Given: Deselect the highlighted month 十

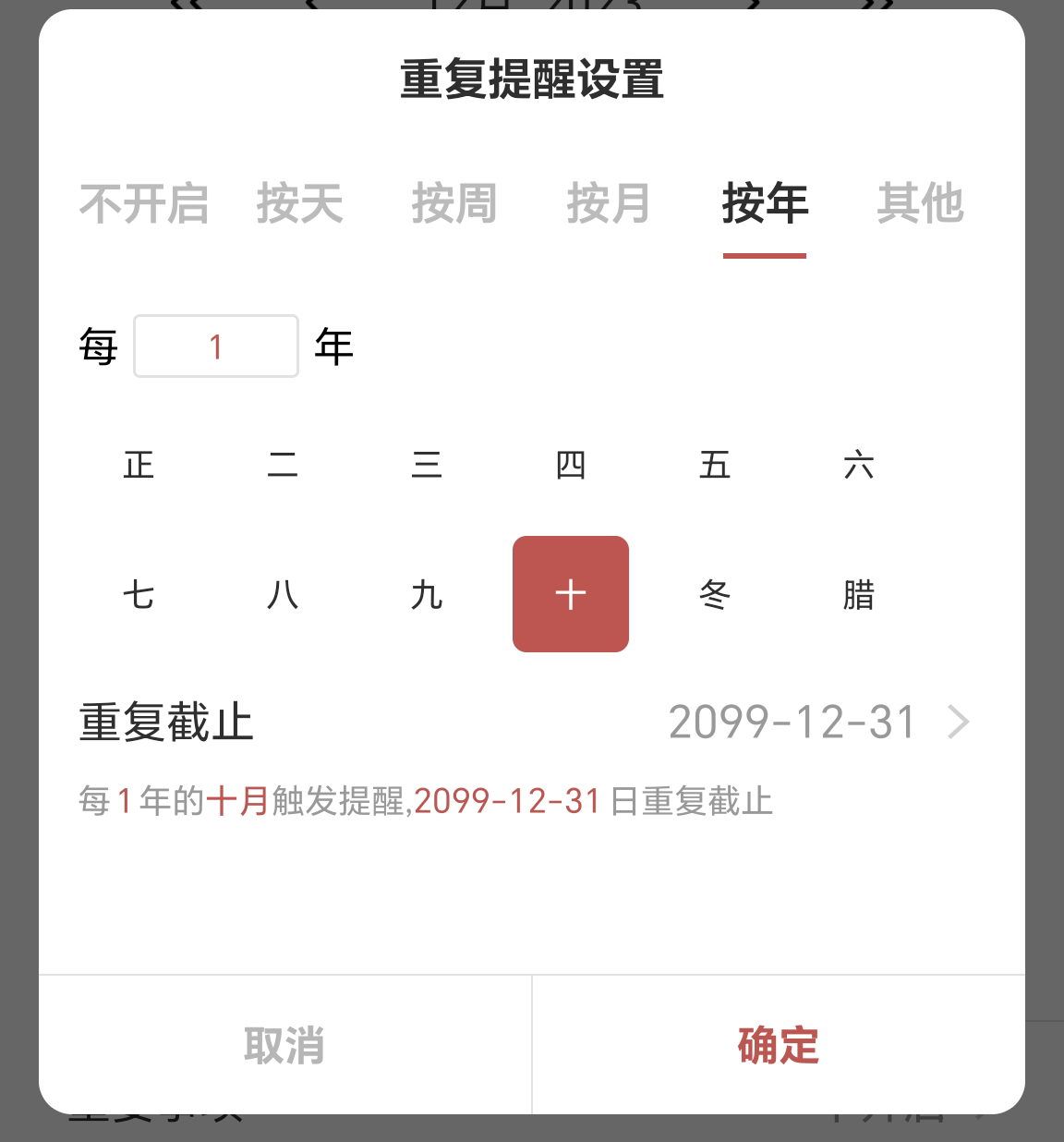Looking at the screenshot, I should (x=571, y=594).
